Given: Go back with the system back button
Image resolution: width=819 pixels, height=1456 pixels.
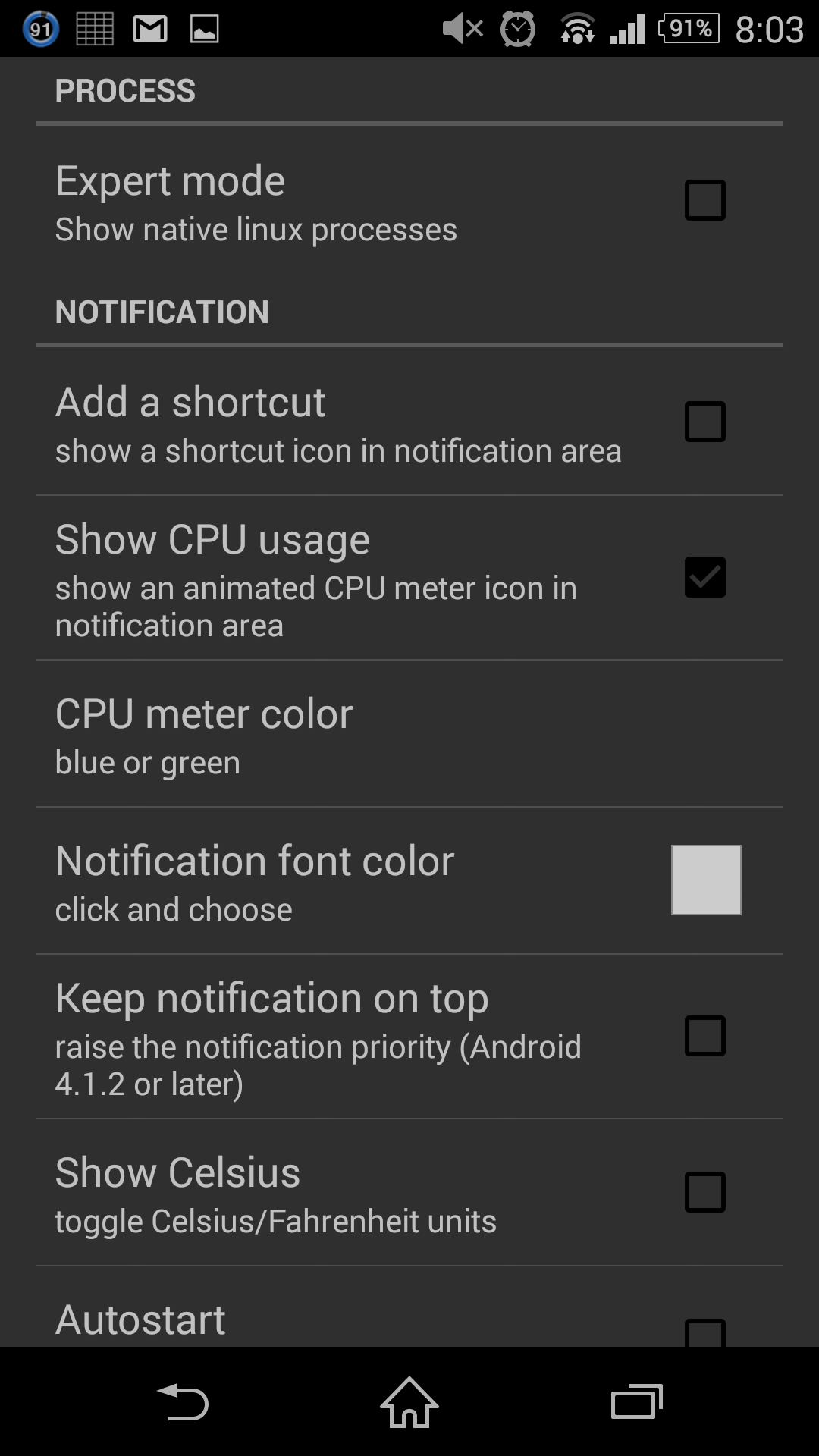Looking at the screenshot, I should (183, 1401).
